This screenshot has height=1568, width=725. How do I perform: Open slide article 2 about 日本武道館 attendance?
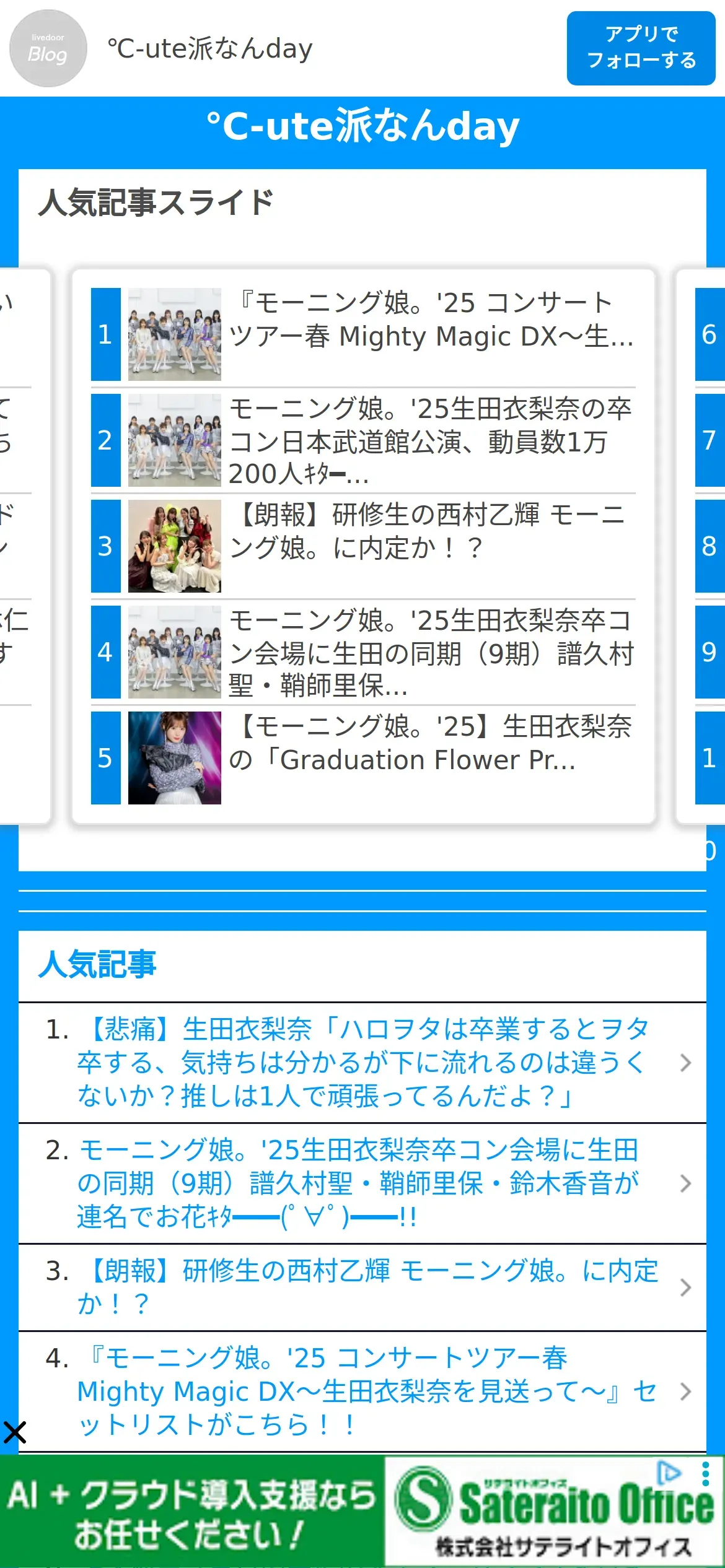pyautogui.click(x=363, y=440)
